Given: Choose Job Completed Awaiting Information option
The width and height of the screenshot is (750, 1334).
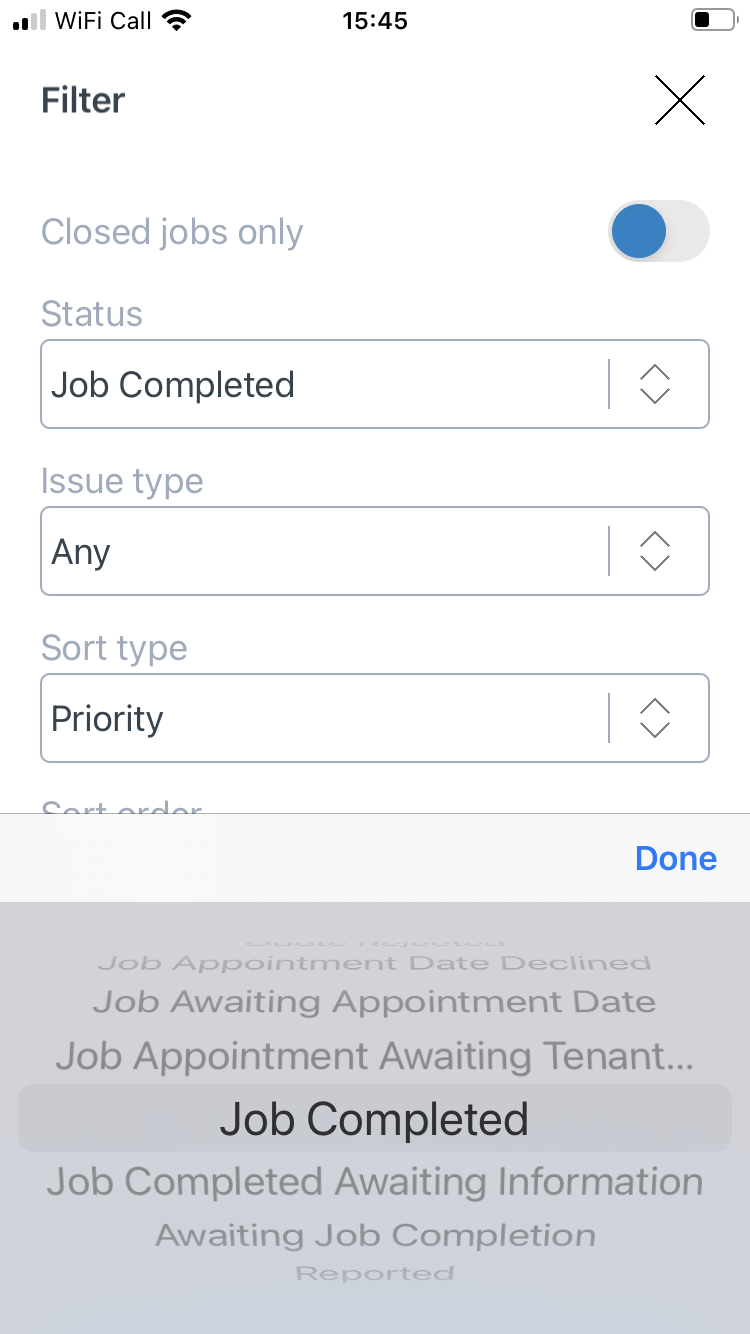Looking at the screenshot, I should [374, 1182].
